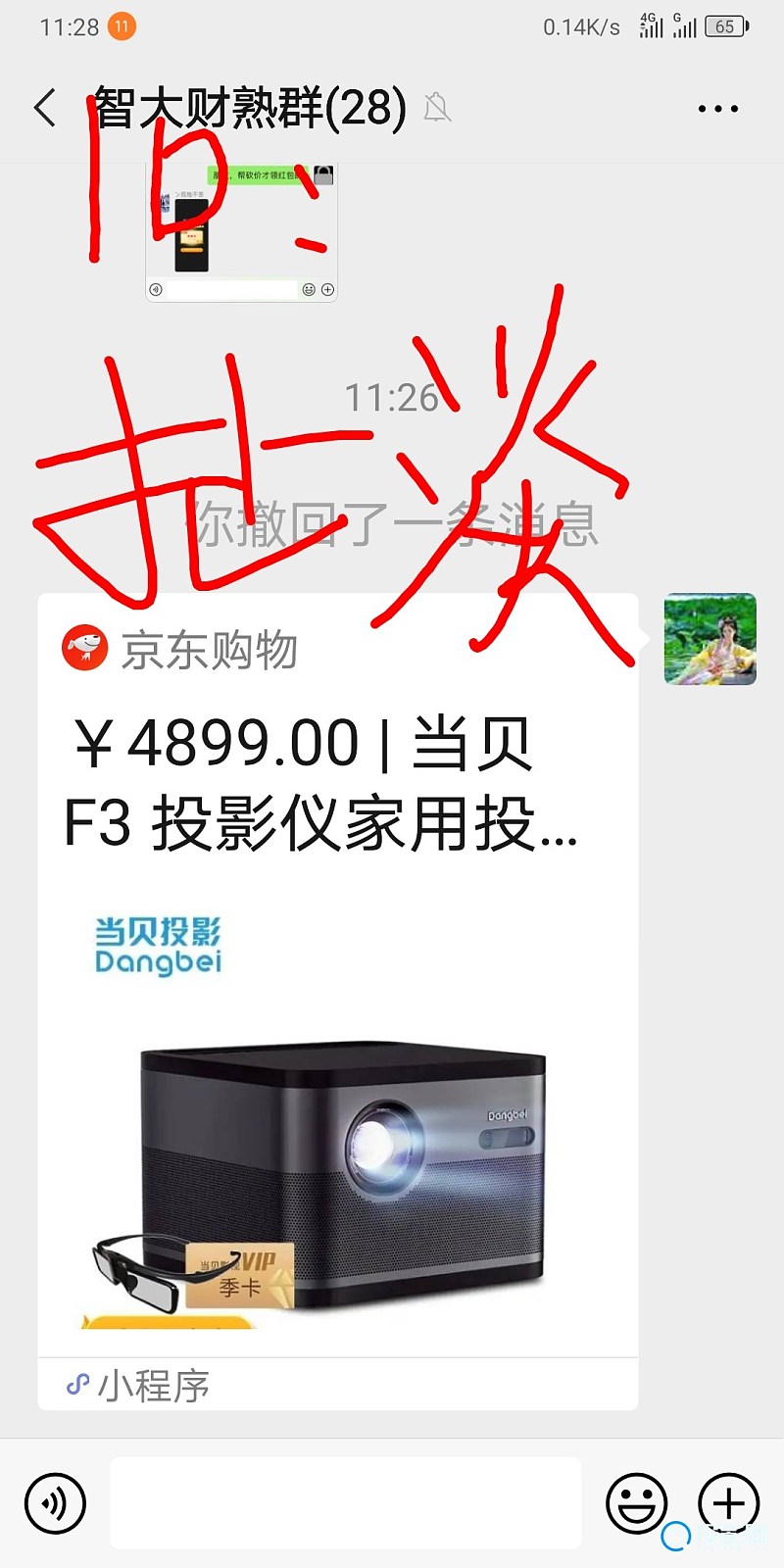Open the 京东购物 Dangbei F3 projector card
784x1568 pixels.
click(337, 1000)
